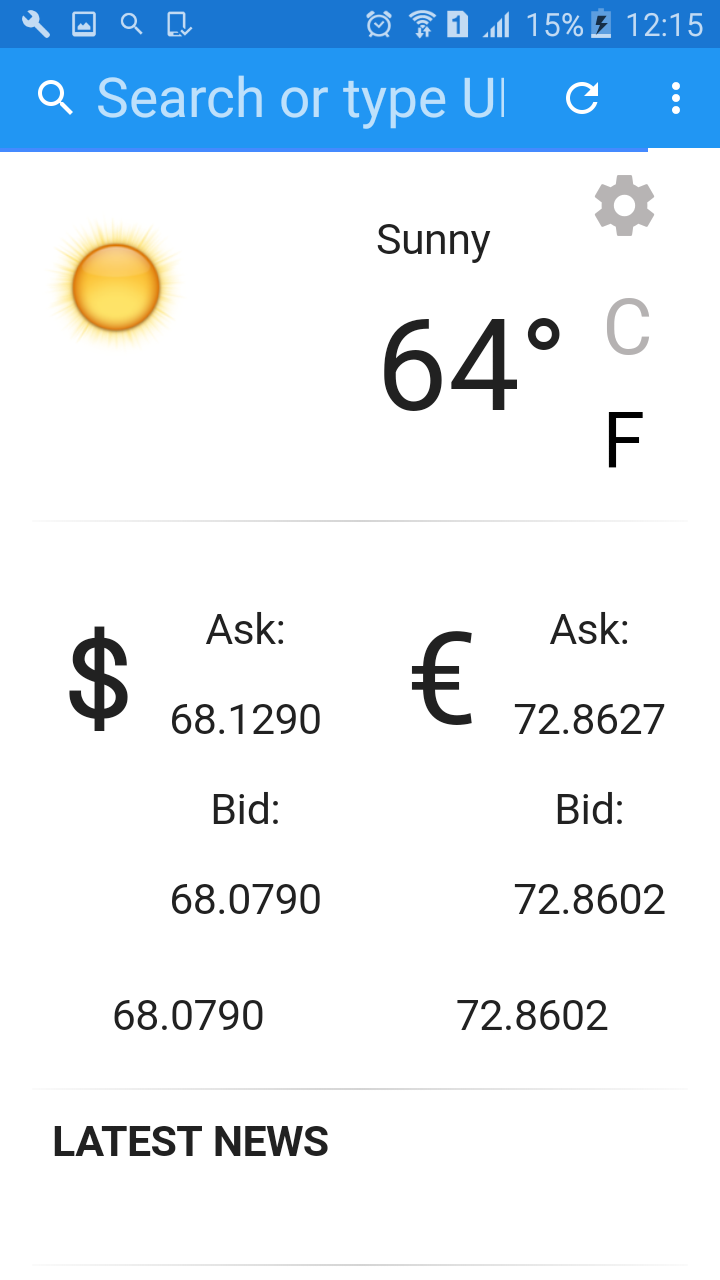This screenshot has height=1280, width=720.
Task: Select Fahrenheit as the temperature unit
Action: point(624,440)
